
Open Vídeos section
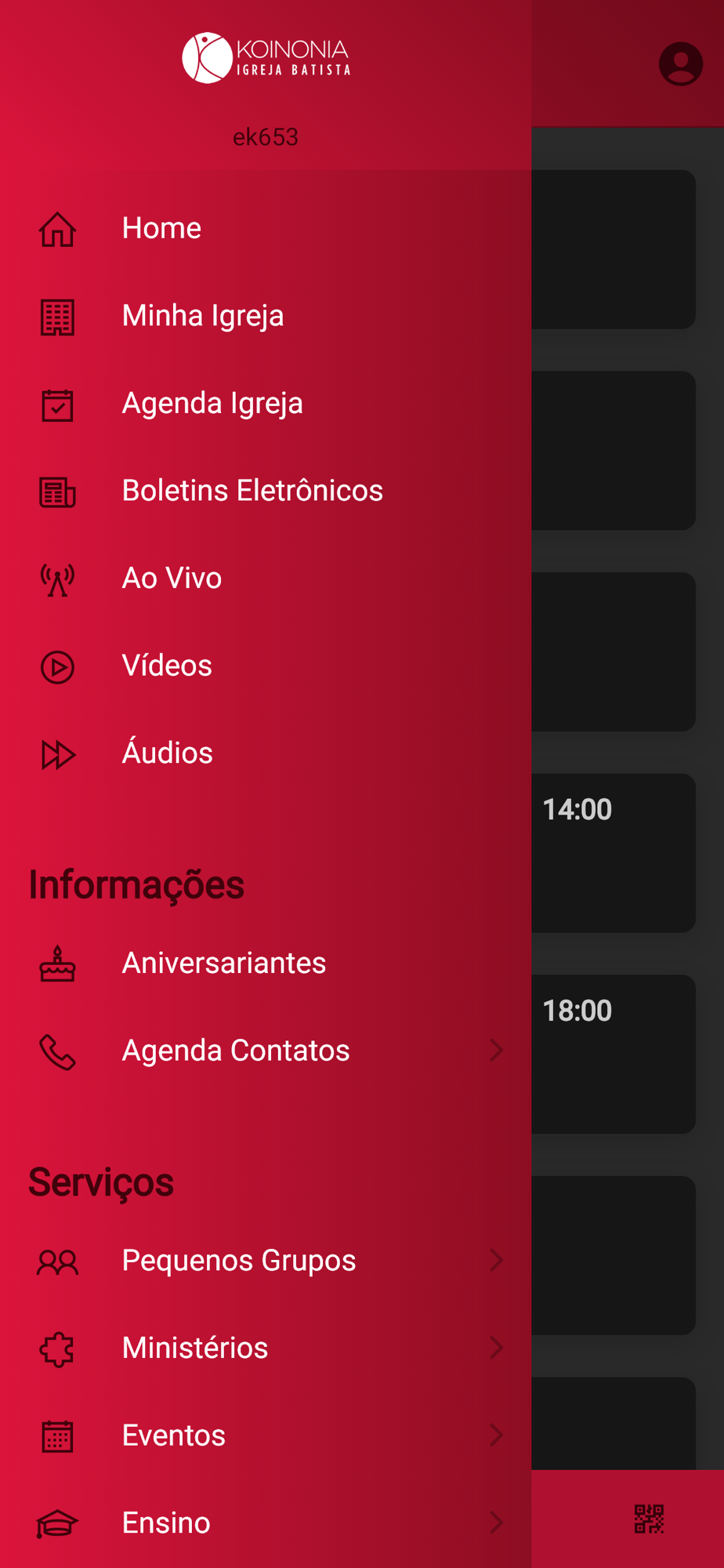(x=266, y=666)
